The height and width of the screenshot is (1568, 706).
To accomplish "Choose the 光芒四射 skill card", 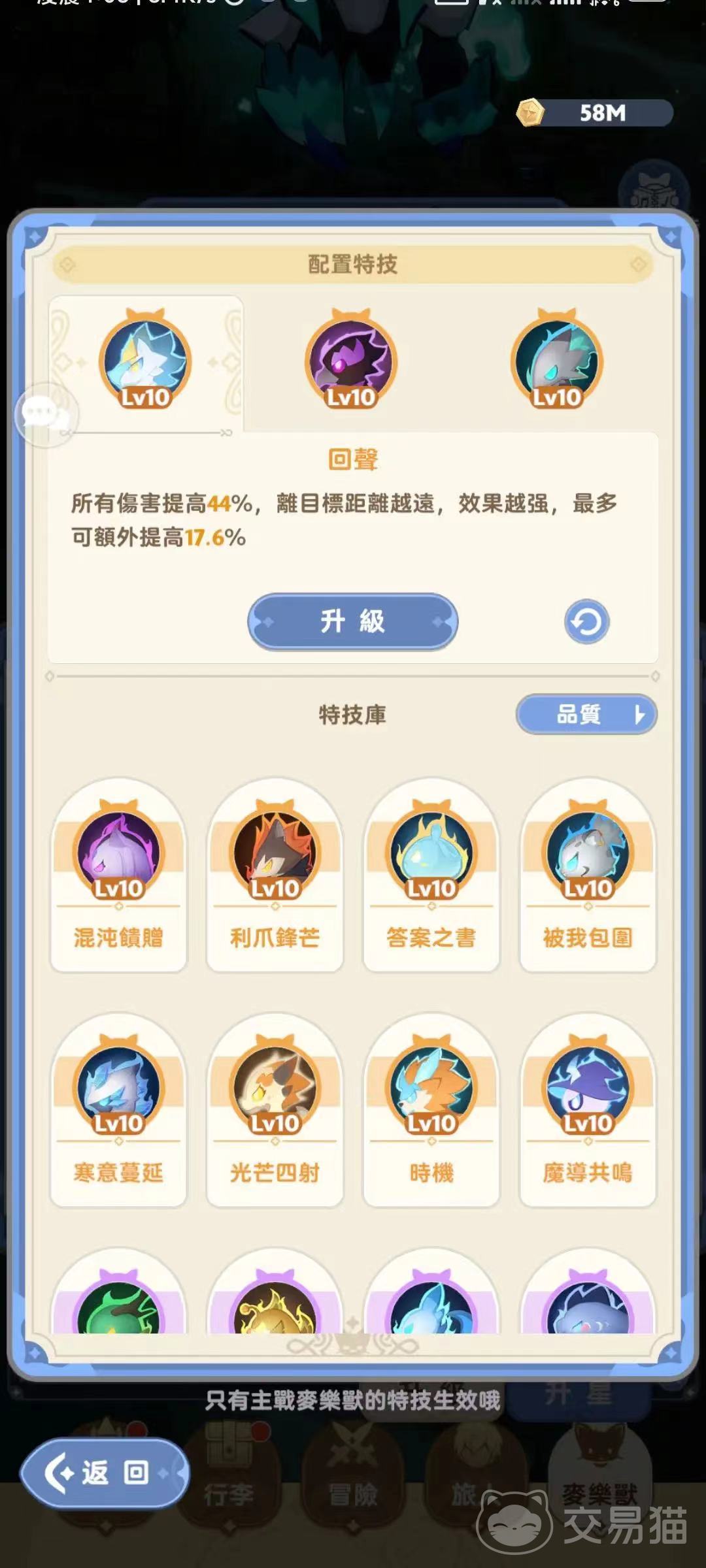I will tap(275, 1111).
